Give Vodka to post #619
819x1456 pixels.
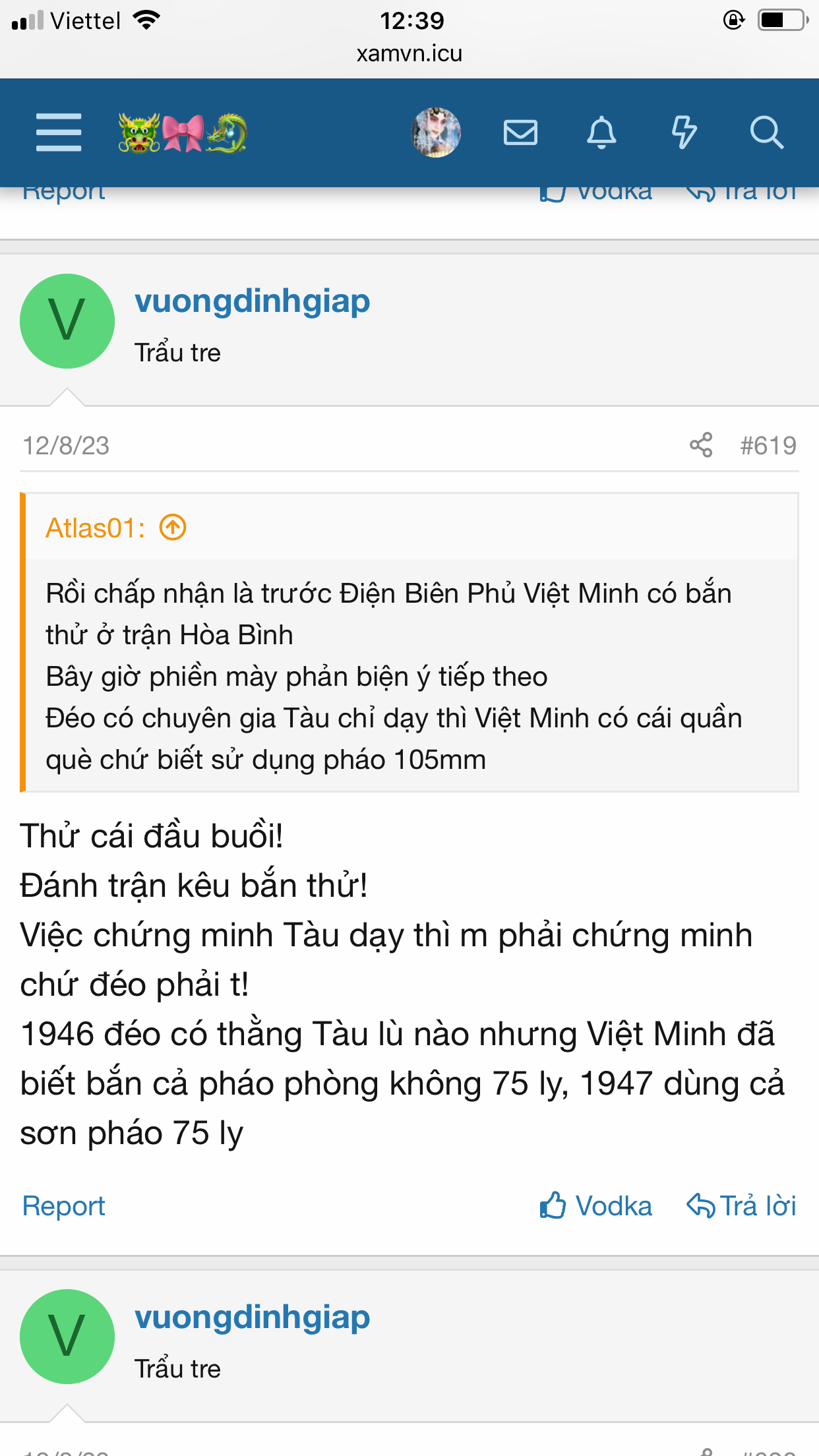tap(596, 1206)
